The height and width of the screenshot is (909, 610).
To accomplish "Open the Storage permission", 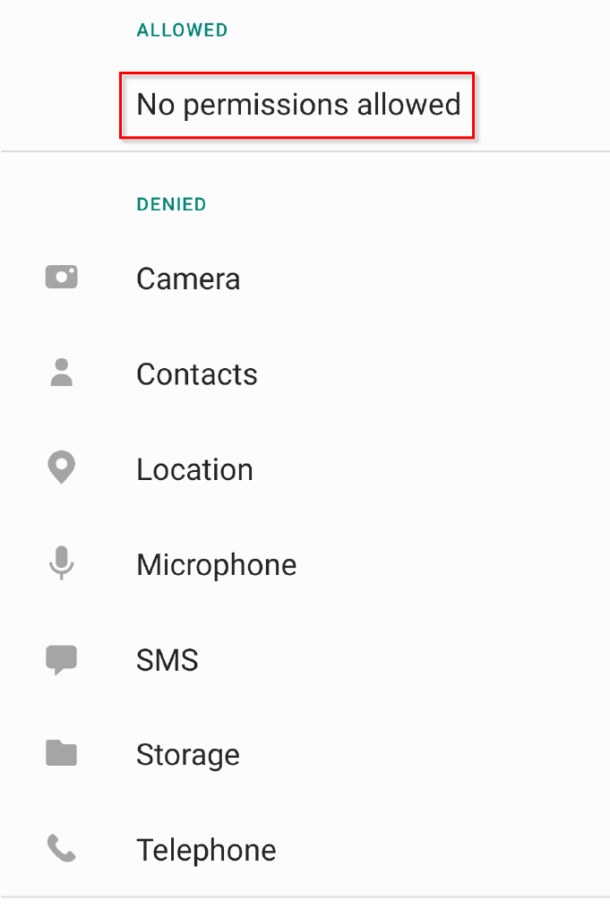I will pos(188,754).
